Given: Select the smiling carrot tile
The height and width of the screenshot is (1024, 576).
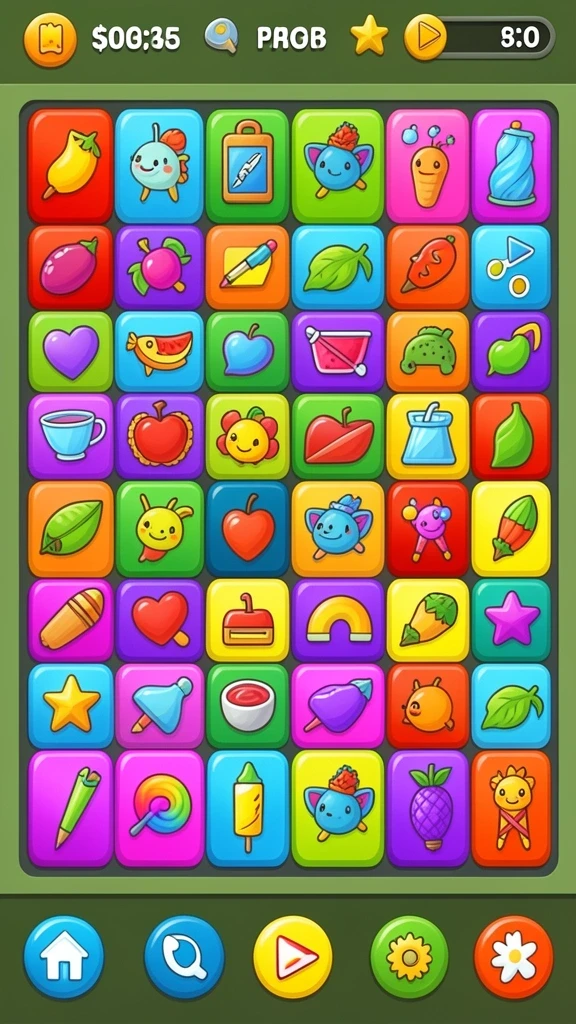Looking at the screenshot, I should (428, 166).
